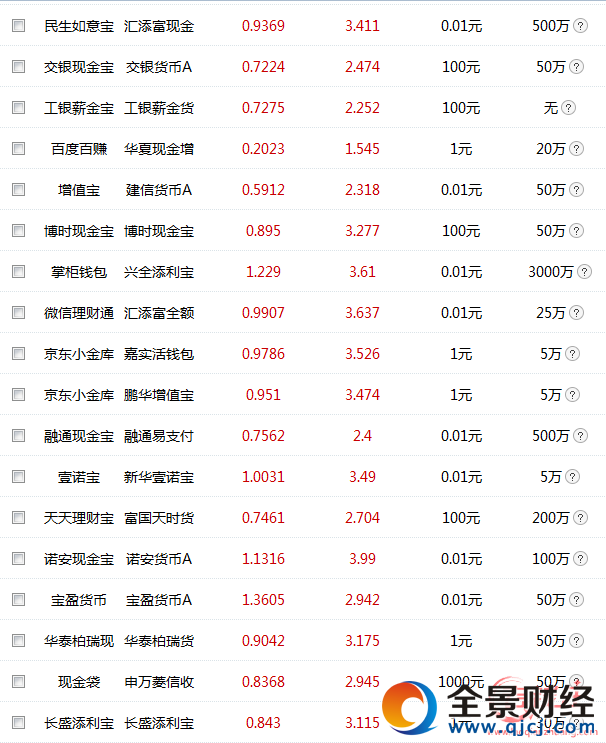
Task: Tick the 华泰柏瑞现 checkbox
Action: click(18, 641)
